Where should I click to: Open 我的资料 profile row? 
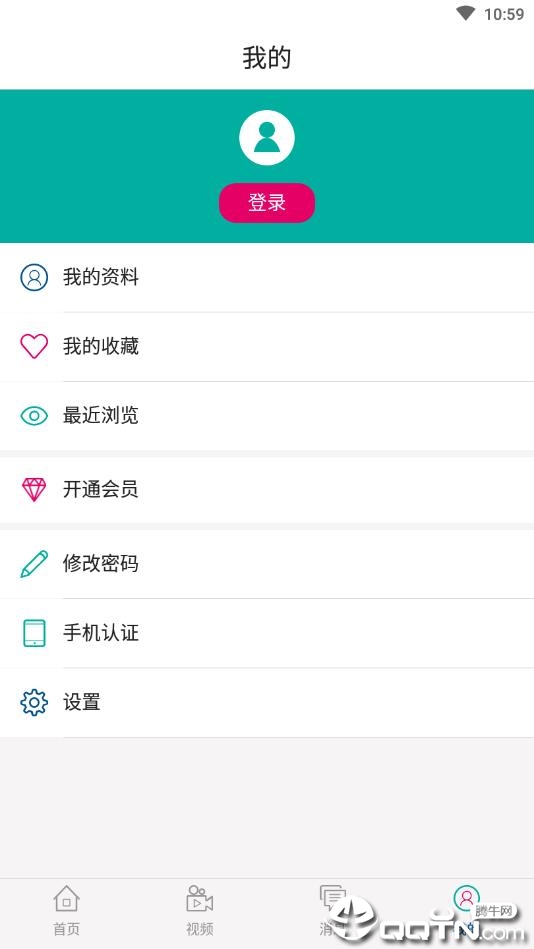267,278
